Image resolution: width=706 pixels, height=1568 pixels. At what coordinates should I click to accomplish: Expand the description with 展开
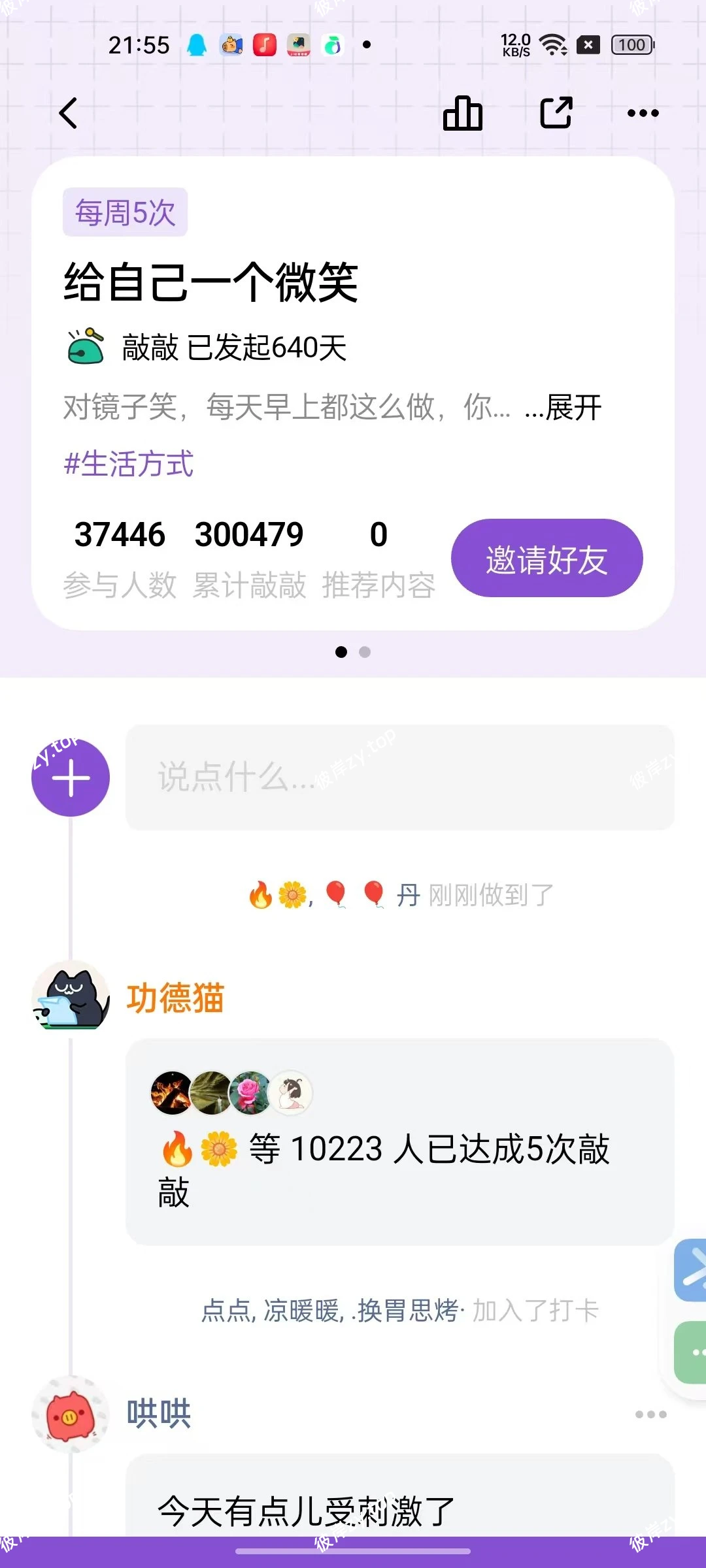point(573,406)
